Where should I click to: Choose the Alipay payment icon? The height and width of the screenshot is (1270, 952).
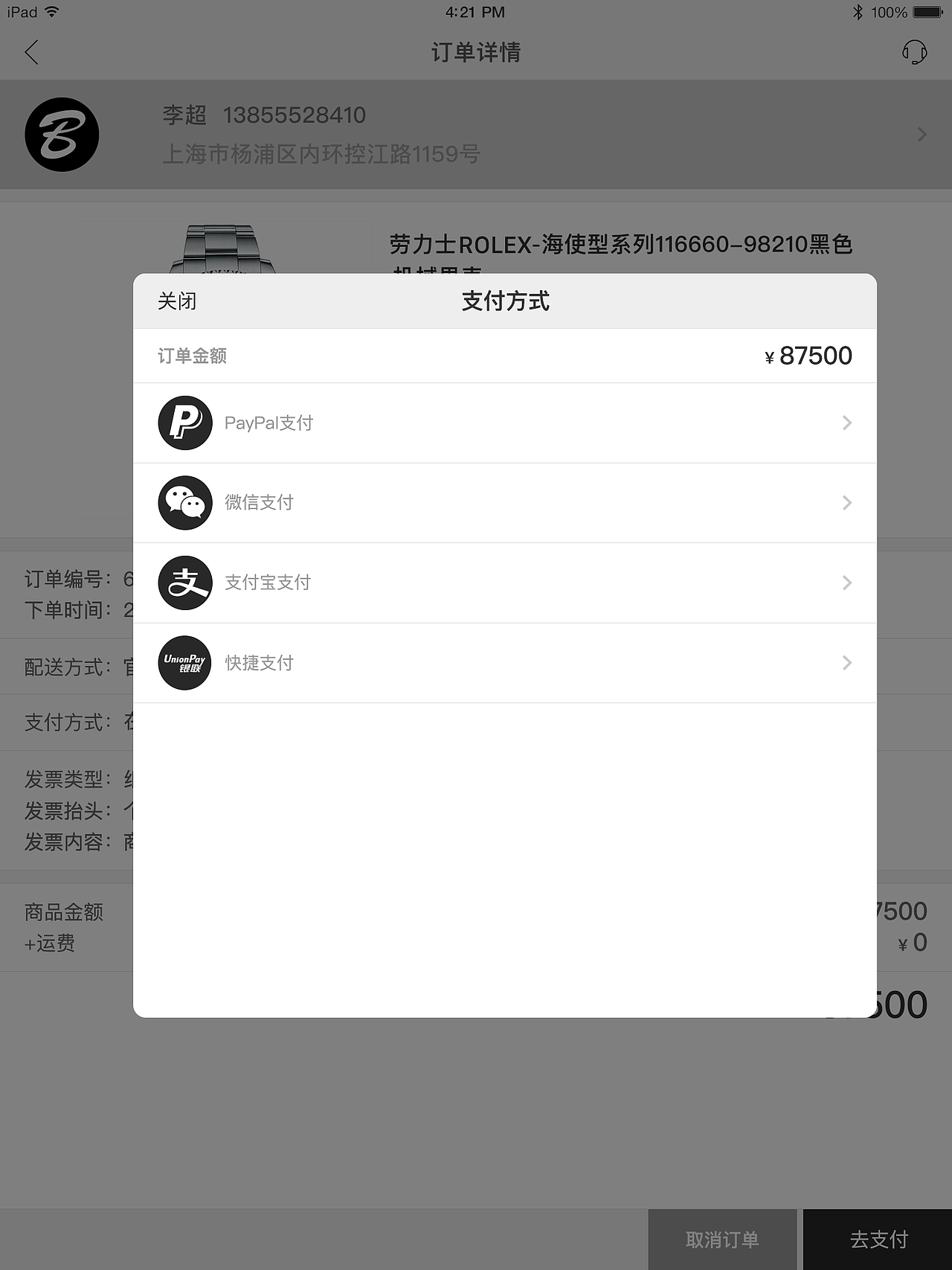[184, 583]
